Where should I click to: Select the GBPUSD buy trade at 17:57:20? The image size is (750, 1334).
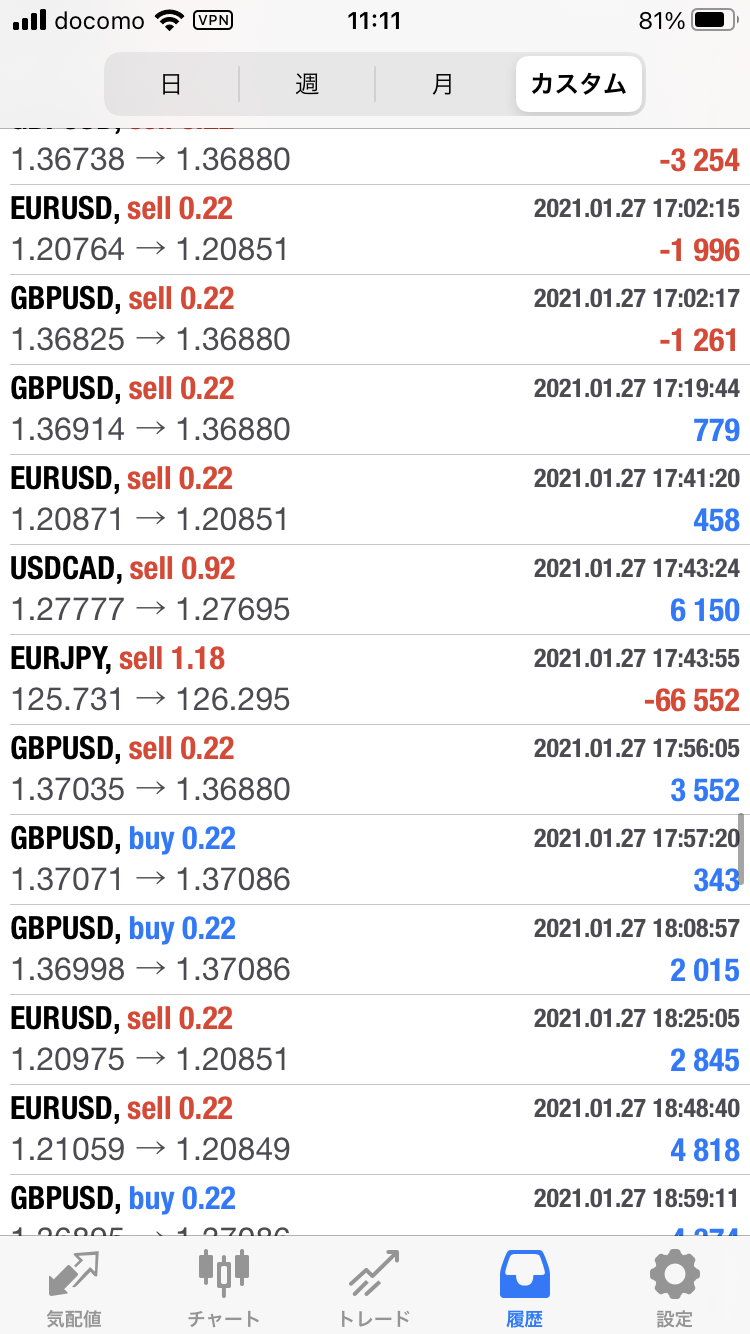pyautogui.click(x=375, y=859)
